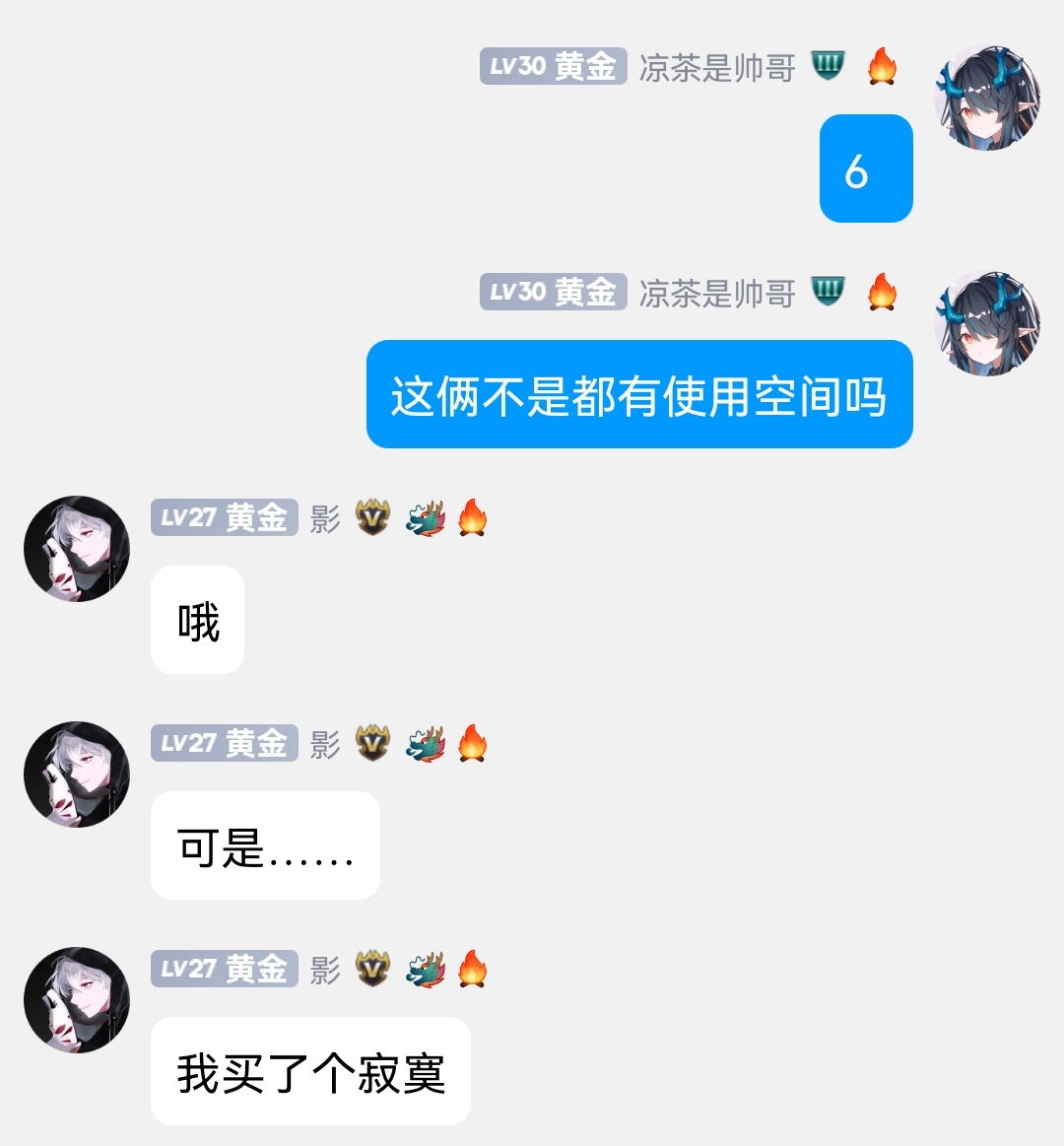1064x1146 pixels.
Task: Tap 凉茶是帅哥's avatar next to '这俩不是都有使用空间吗'
Action: pos(987,323)
